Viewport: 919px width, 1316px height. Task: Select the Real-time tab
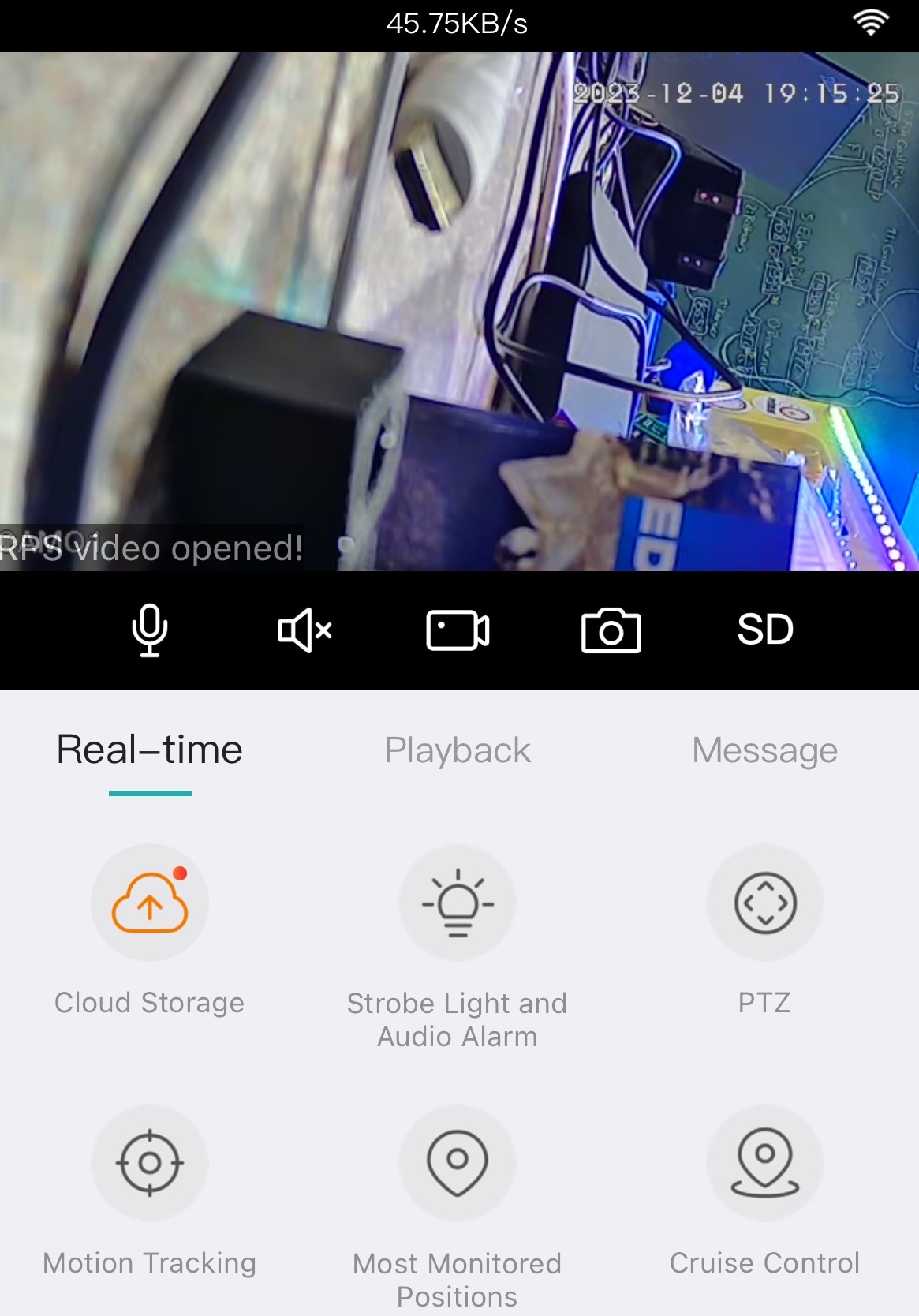tap(148, 750)
